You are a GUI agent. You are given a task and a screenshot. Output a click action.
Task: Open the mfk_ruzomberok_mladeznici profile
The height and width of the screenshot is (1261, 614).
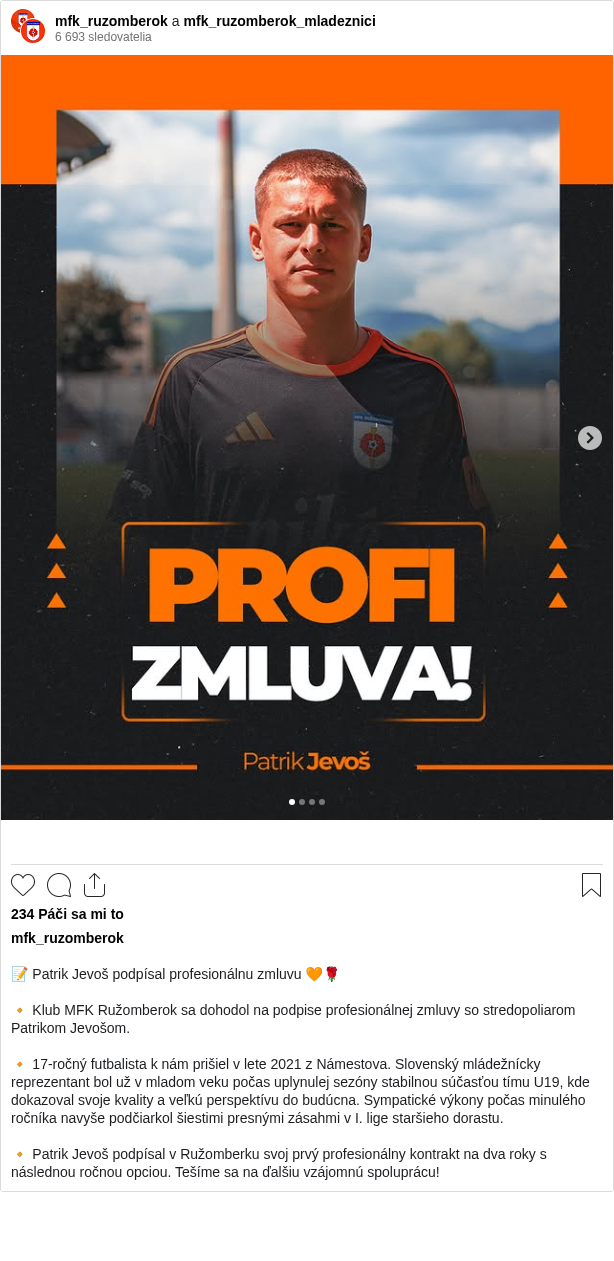[279, 21]
